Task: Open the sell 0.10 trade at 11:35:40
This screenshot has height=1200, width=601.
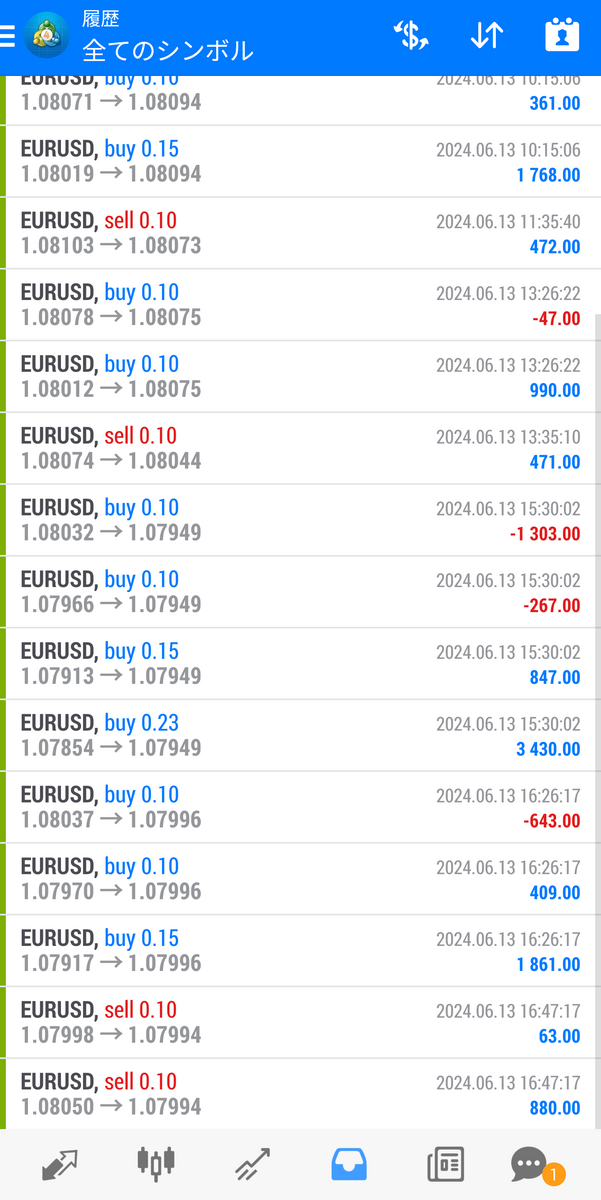Action: (x=300, y=234)
